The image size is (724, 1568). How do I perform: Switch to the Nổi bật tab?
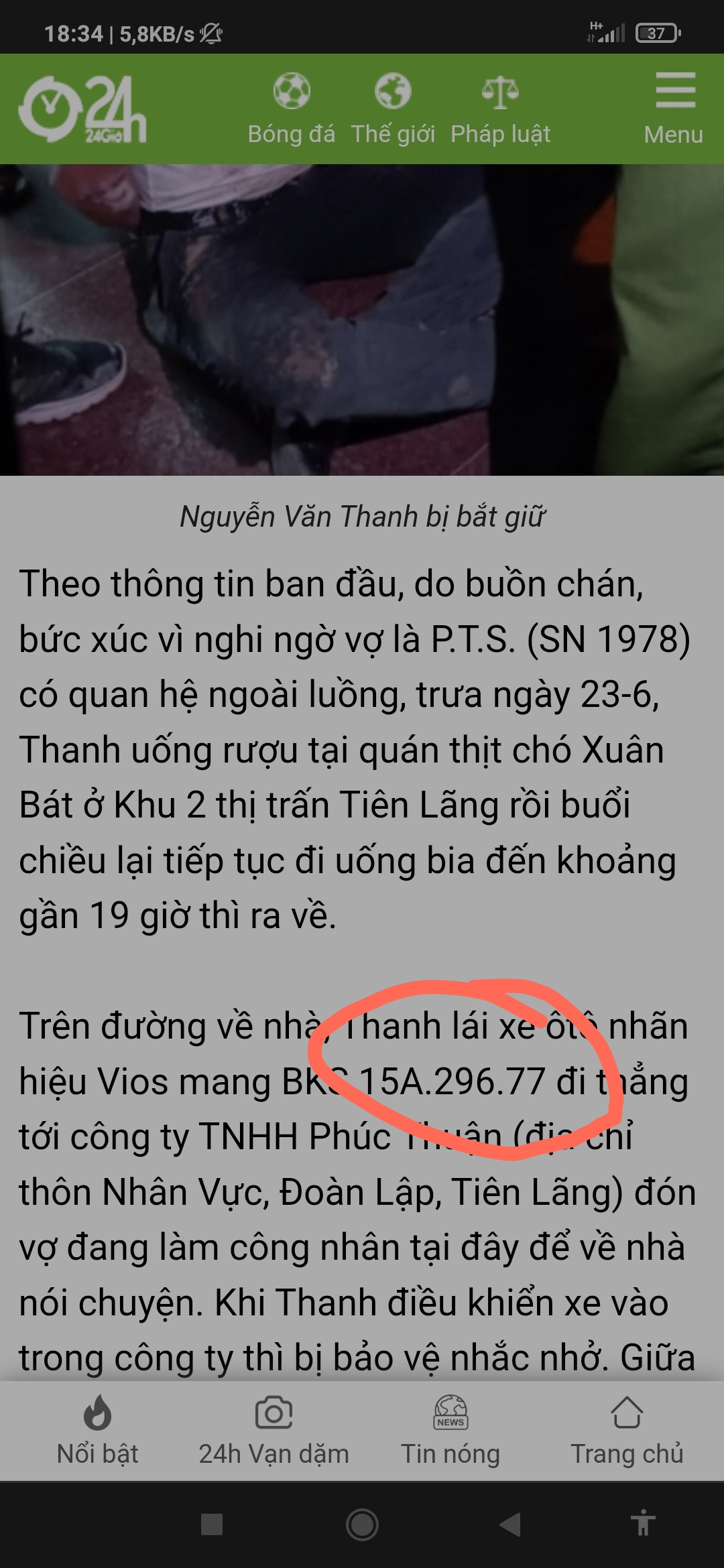97,1430
